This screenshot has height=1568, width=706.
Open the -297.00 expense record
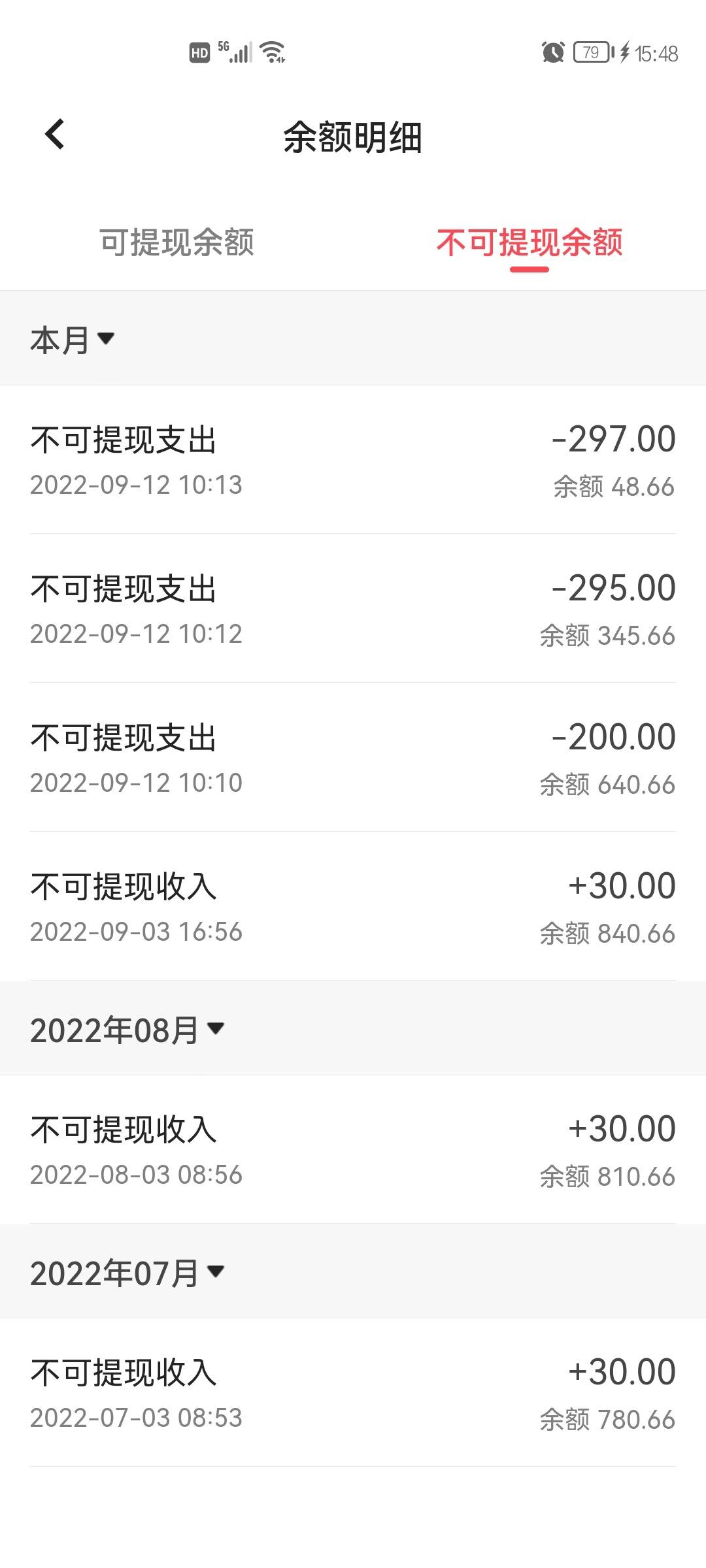click(353, 460)
